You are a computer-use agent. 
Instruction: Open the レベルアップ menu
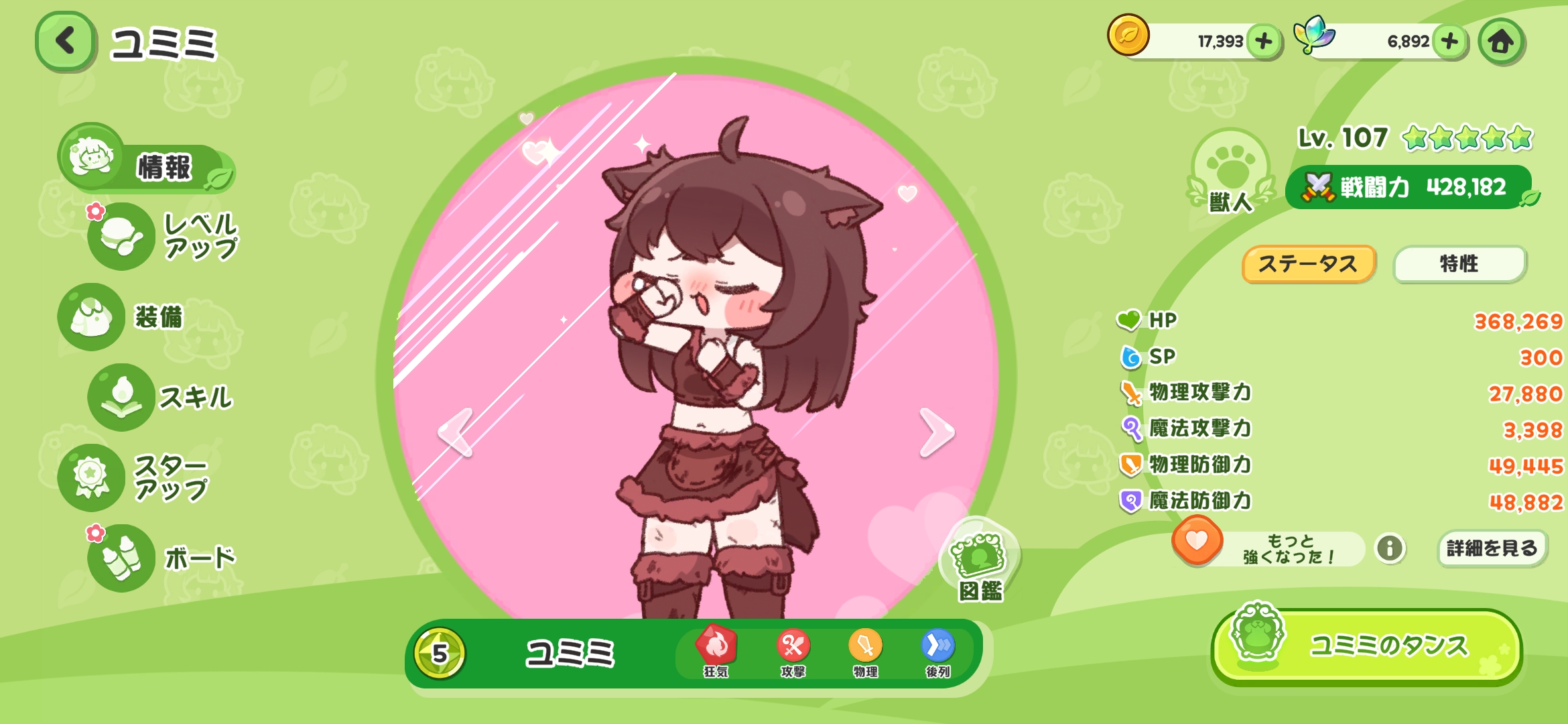pyautogui.click(x=164, y=237)
